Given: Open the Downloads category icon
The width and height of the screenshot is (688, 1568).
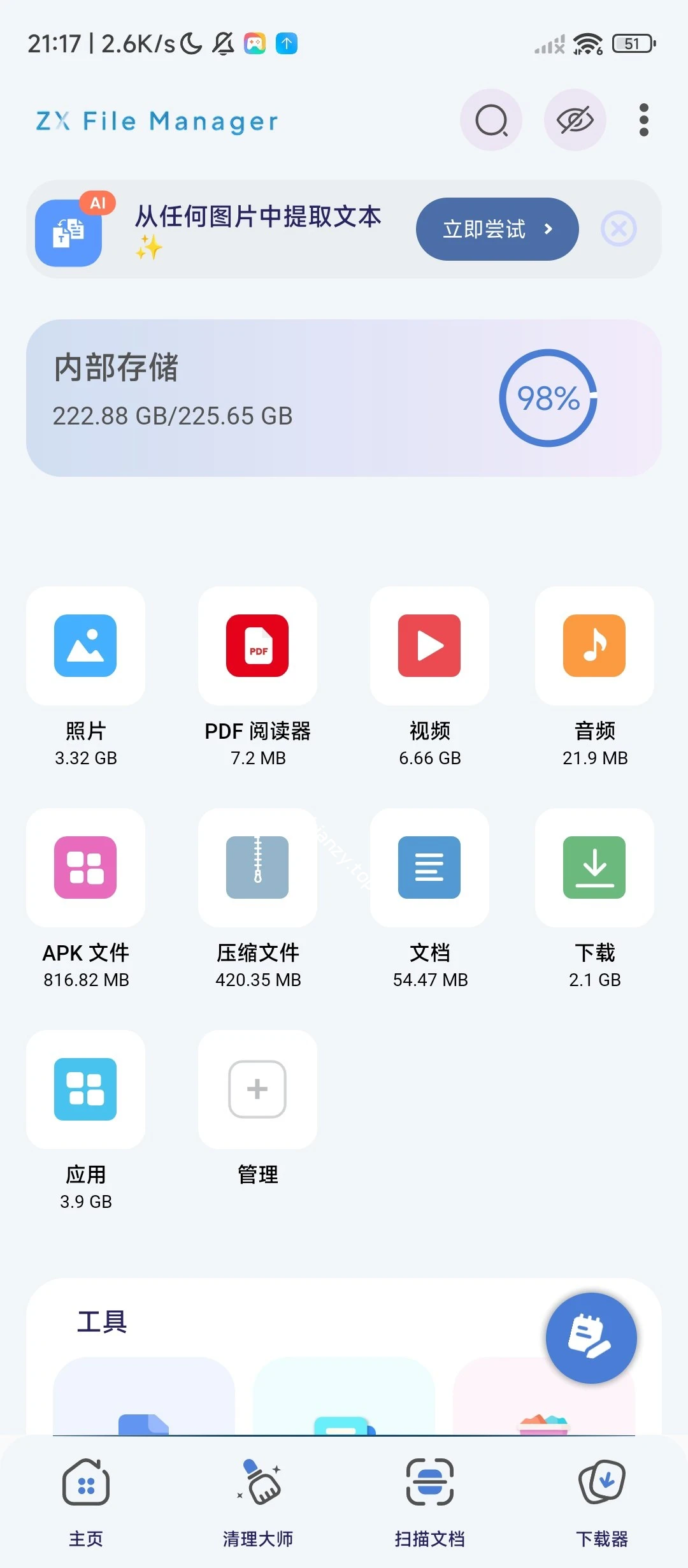Looking at the screenshot, I should (594, 867).
